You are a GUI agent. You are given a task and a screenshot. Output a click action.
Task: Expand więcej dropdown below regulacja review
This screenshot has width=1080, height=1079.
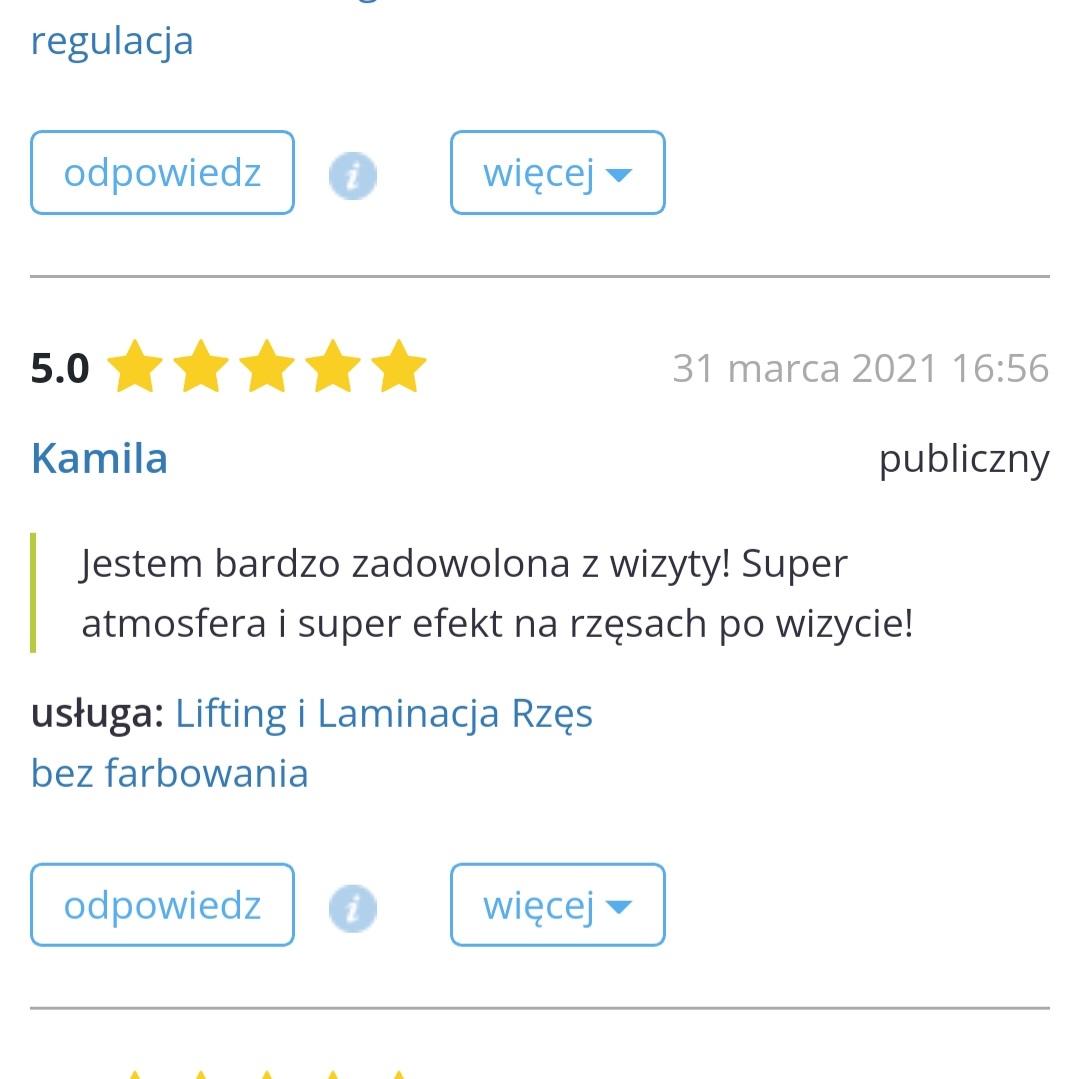click(x=557, y=173)
